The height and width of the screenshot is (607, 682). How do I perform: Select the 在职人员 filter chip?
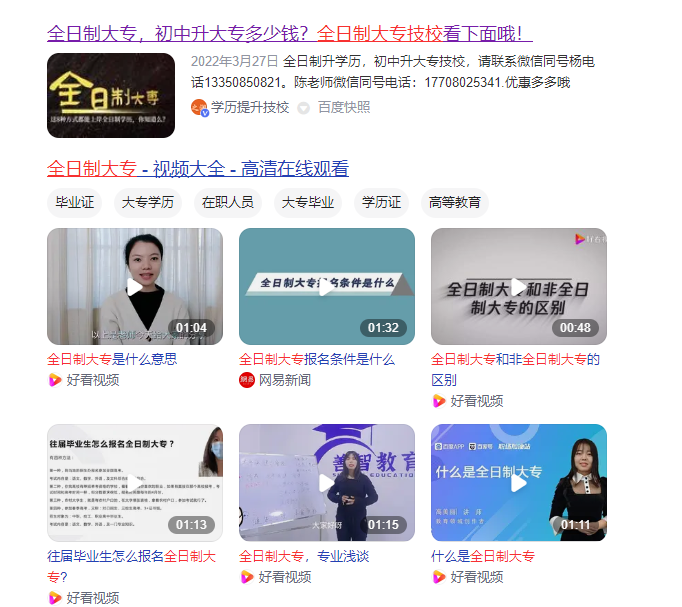[x=227, y=202]
